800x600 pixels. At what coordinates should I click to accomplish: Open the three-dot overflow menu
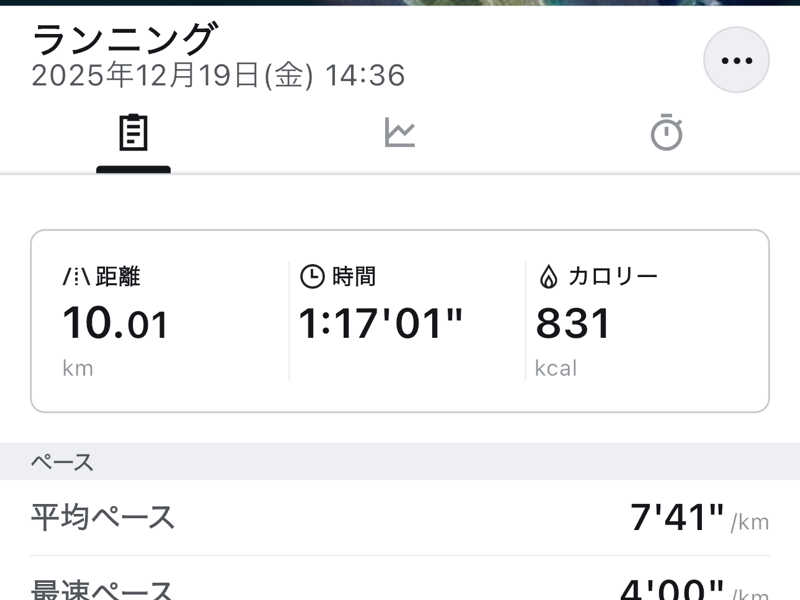737,60
